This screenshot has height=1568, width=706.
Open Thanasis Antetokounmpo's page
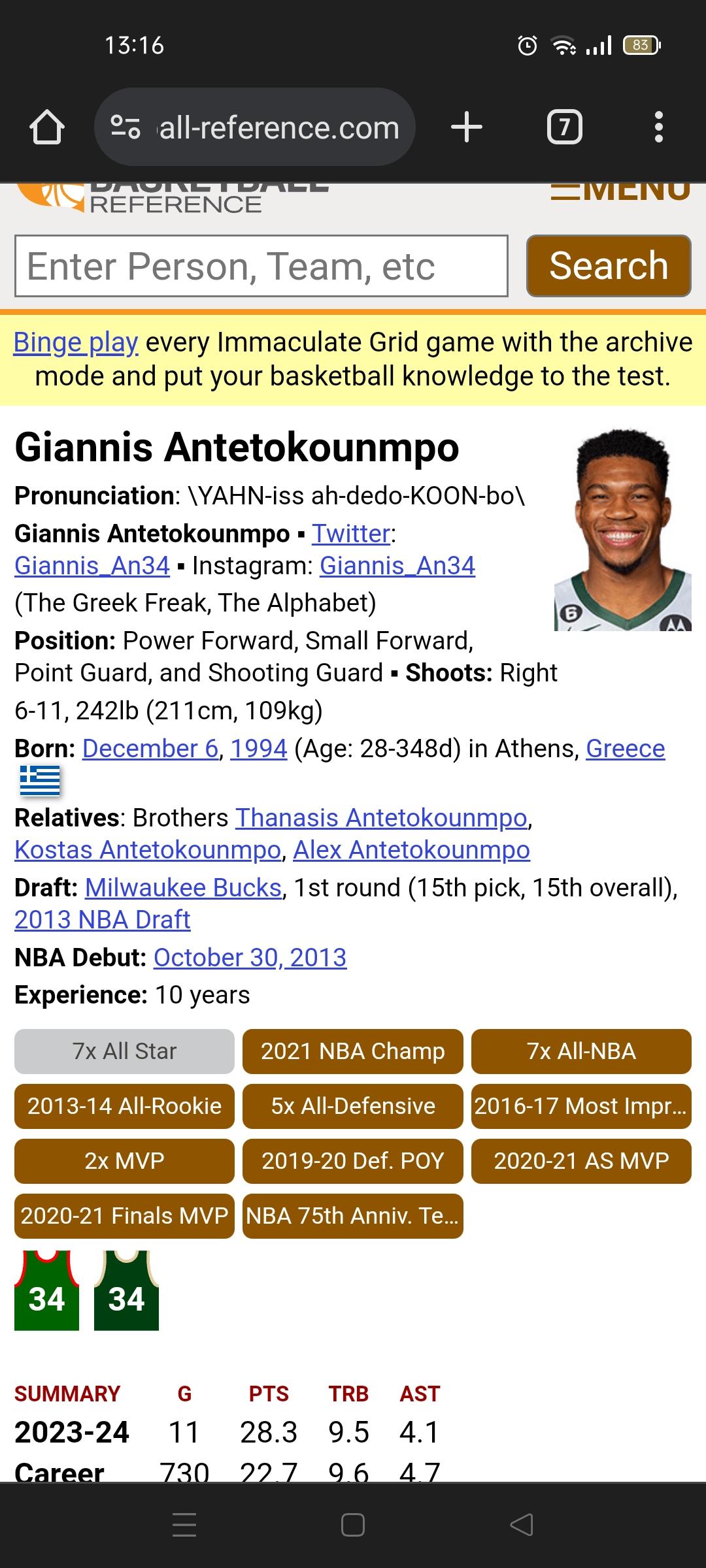[381, 818]
